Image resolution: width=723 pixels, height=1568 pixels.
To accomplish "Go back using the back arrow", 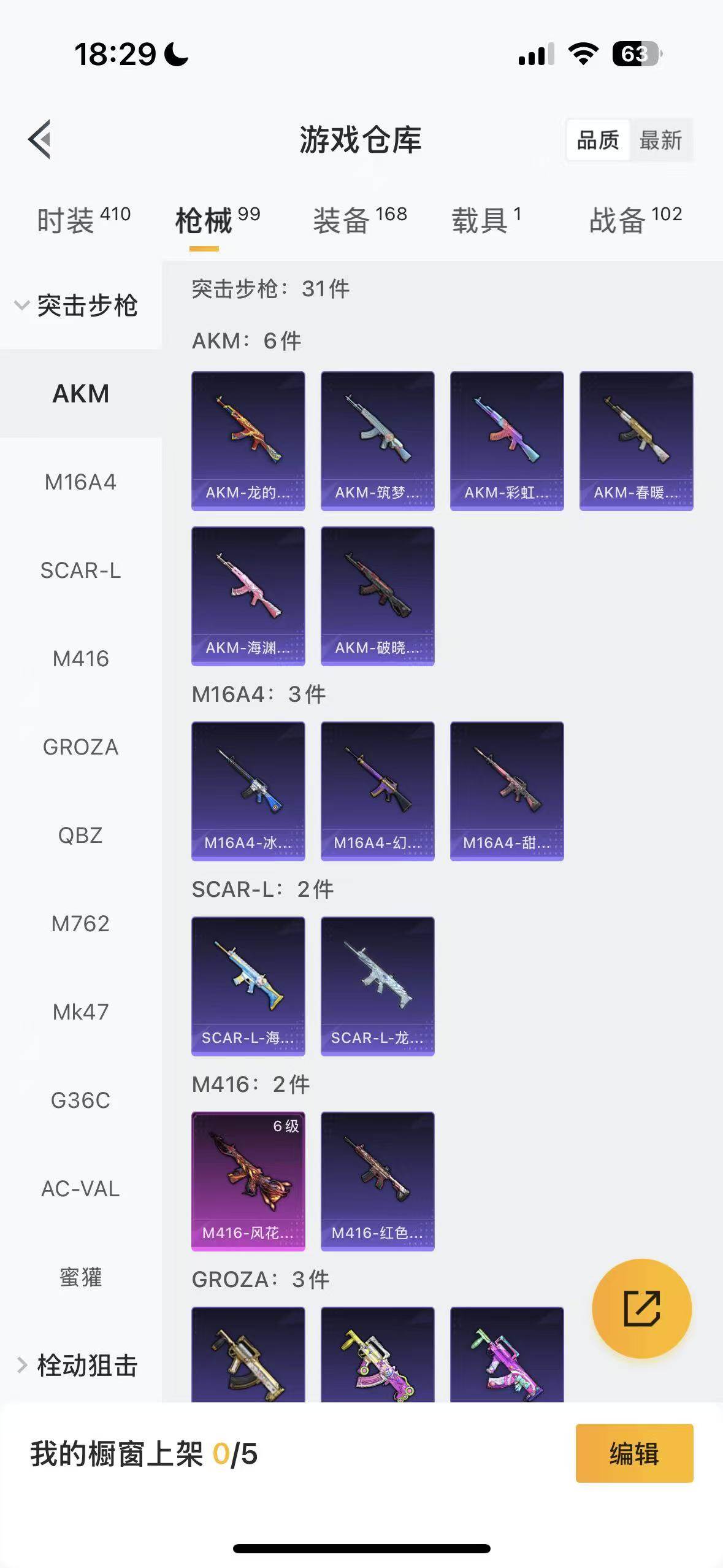I will [x=40, y=139].
